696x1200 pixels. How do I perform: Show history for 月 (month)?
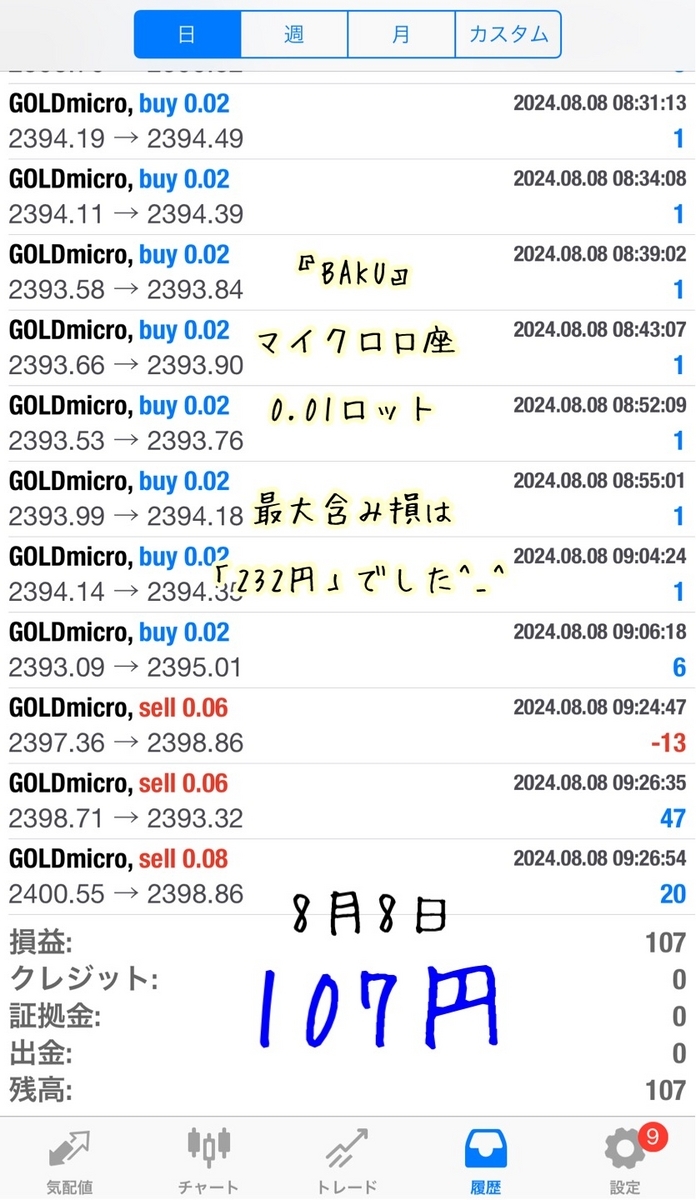pos(401,35)
